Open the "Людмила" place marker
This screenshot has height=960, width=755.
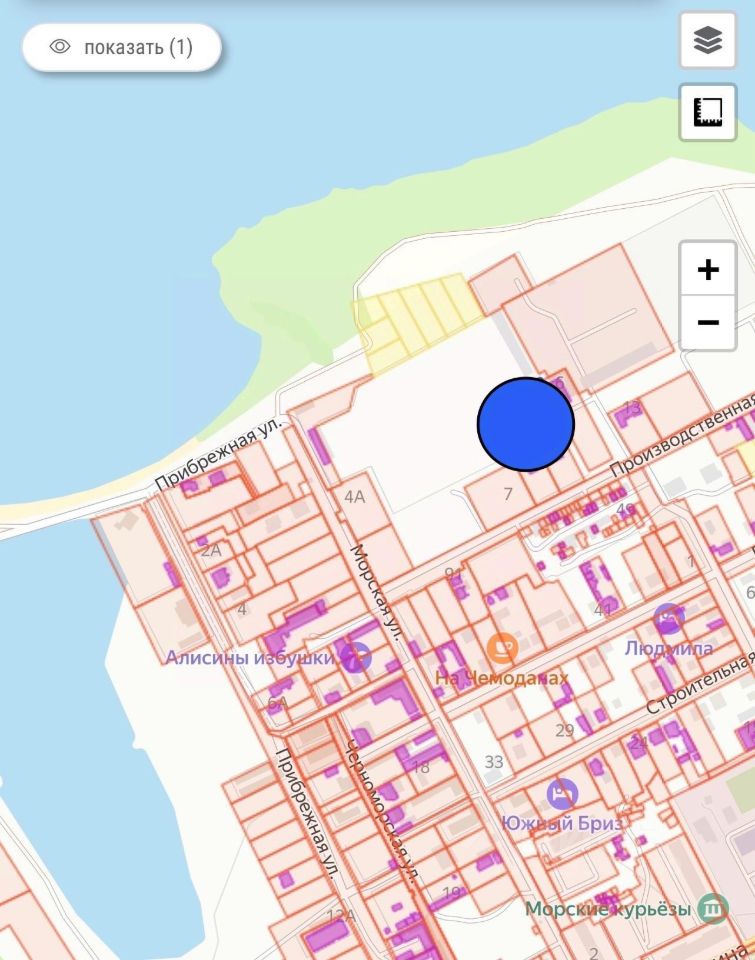click(669, 619)
